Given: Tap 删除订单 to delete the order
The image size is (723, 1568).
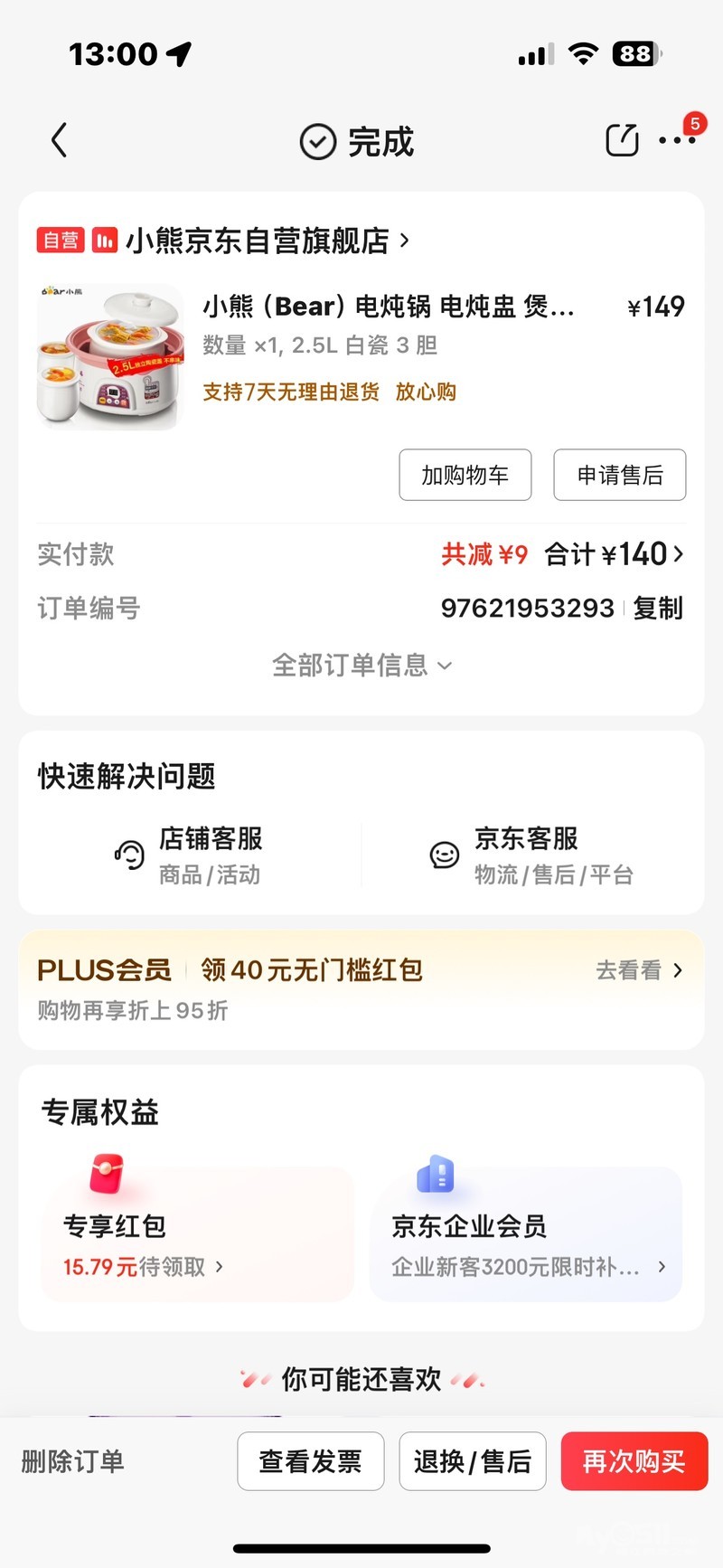Looking at the screenshot, I should tap(72, 1461).
